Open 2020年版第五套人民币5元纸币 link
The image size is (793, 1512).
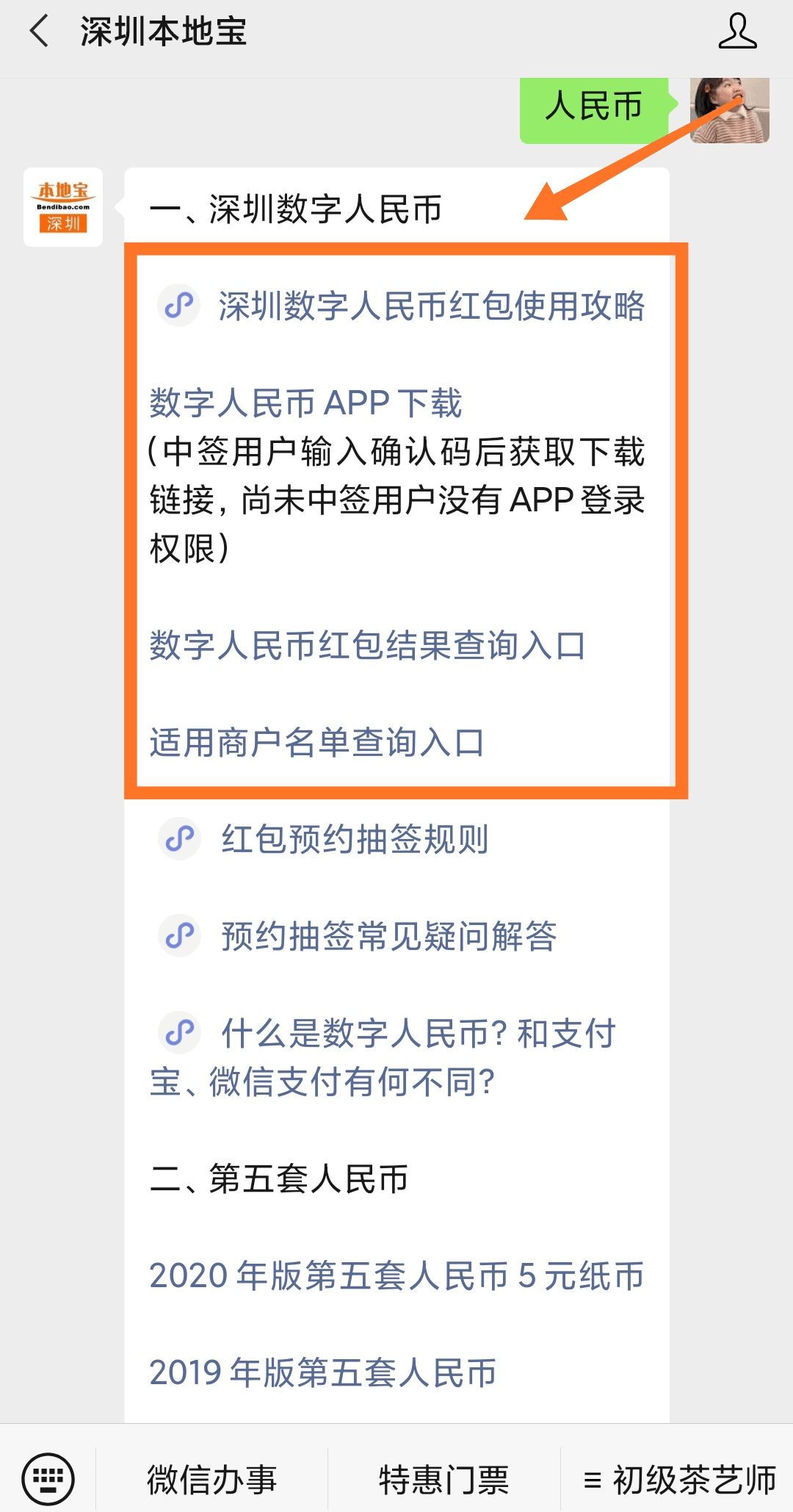click(396, 1276)
